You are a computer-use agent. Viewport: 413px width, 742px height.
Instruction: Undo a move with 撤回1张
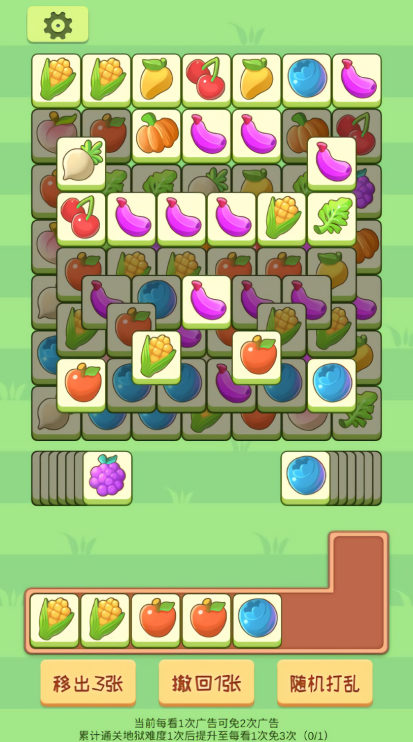tap(206, 683)
